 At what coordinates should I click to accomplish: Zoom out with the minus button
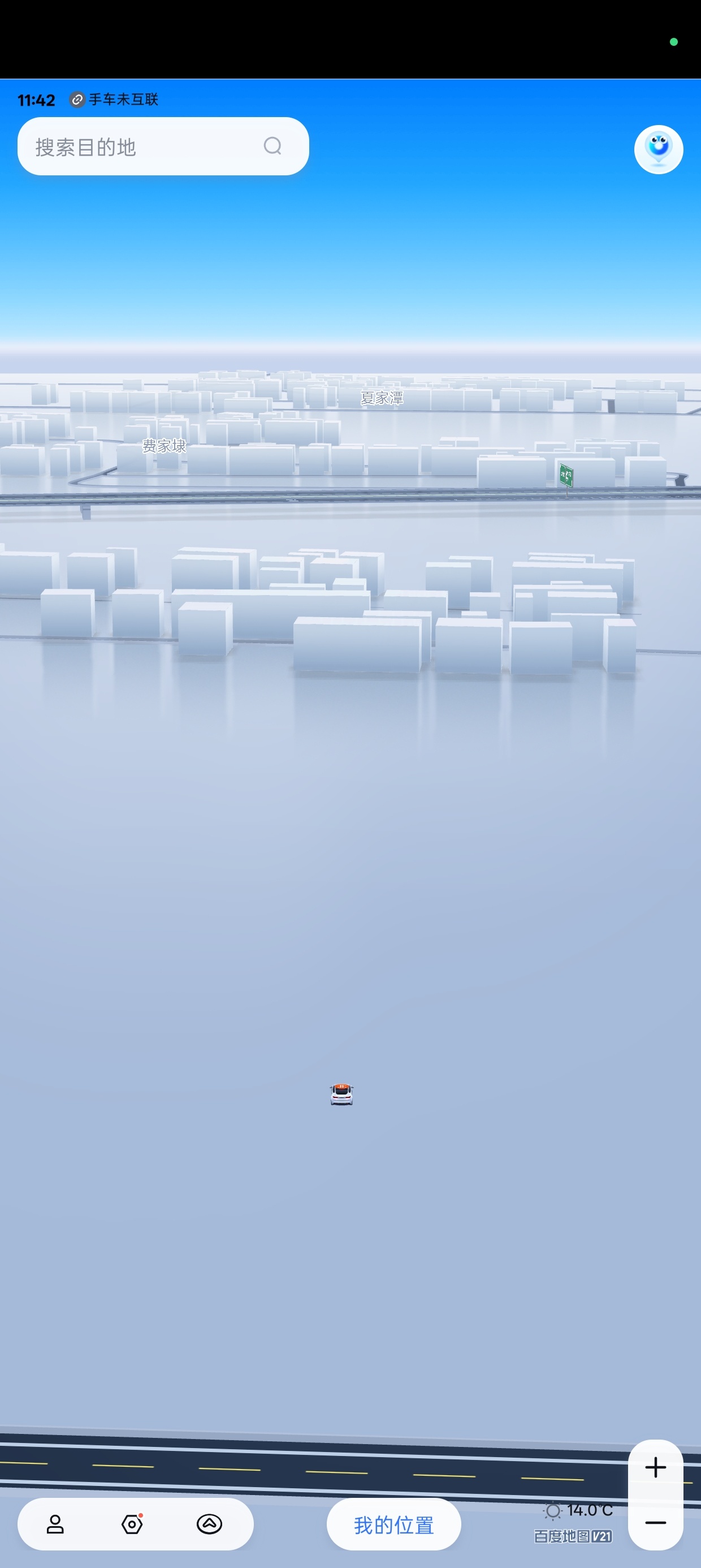click(x=655, y=1523)
